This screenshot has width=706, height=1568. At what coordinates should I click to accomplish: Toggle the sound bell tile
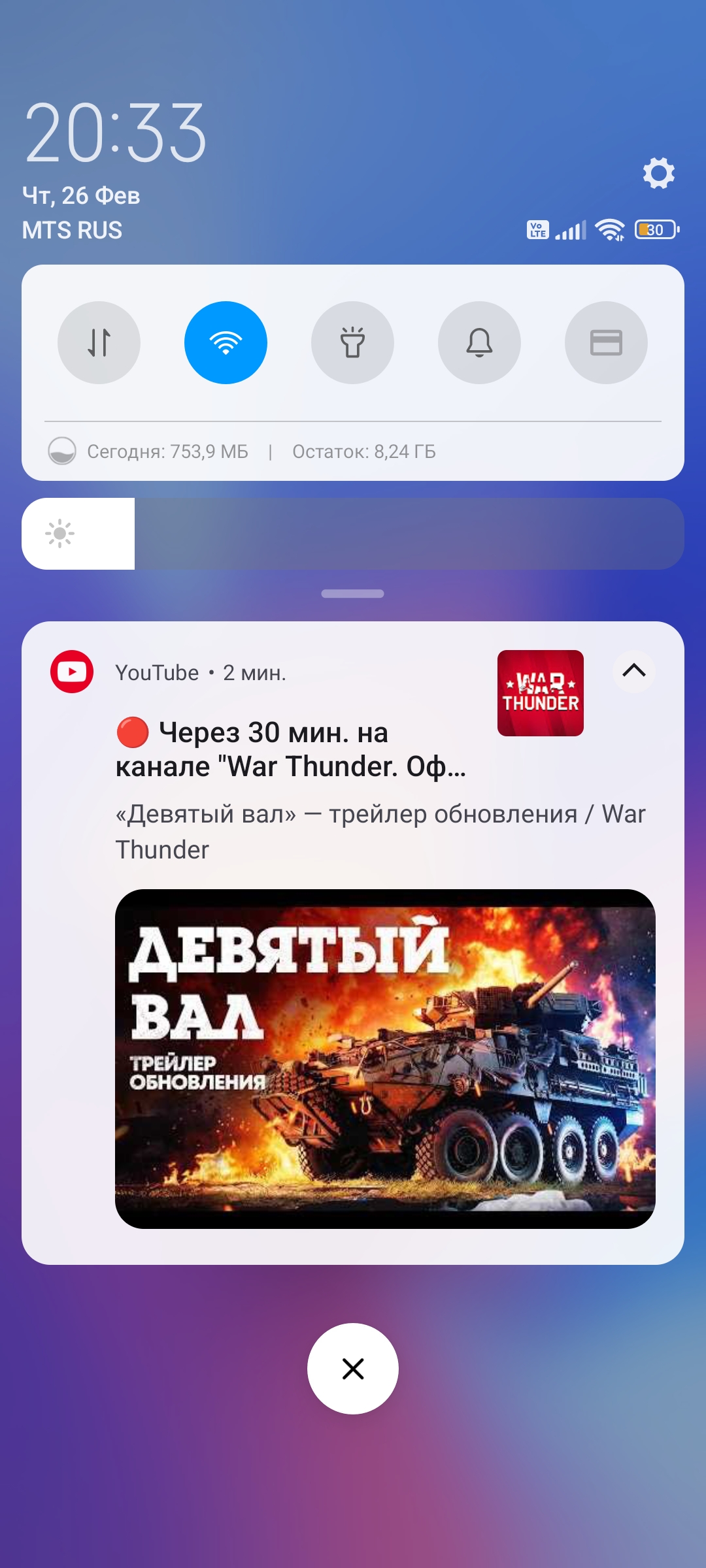click(x=479, y=342)
